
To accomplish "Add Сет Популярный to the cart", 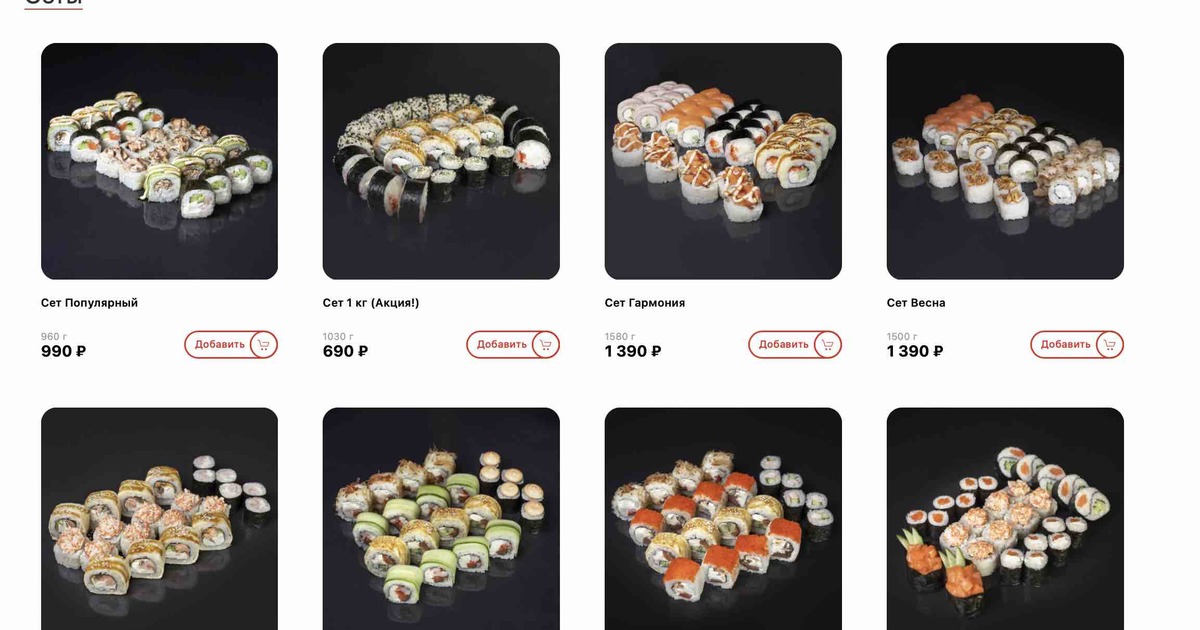I will (x=230, y=345).
